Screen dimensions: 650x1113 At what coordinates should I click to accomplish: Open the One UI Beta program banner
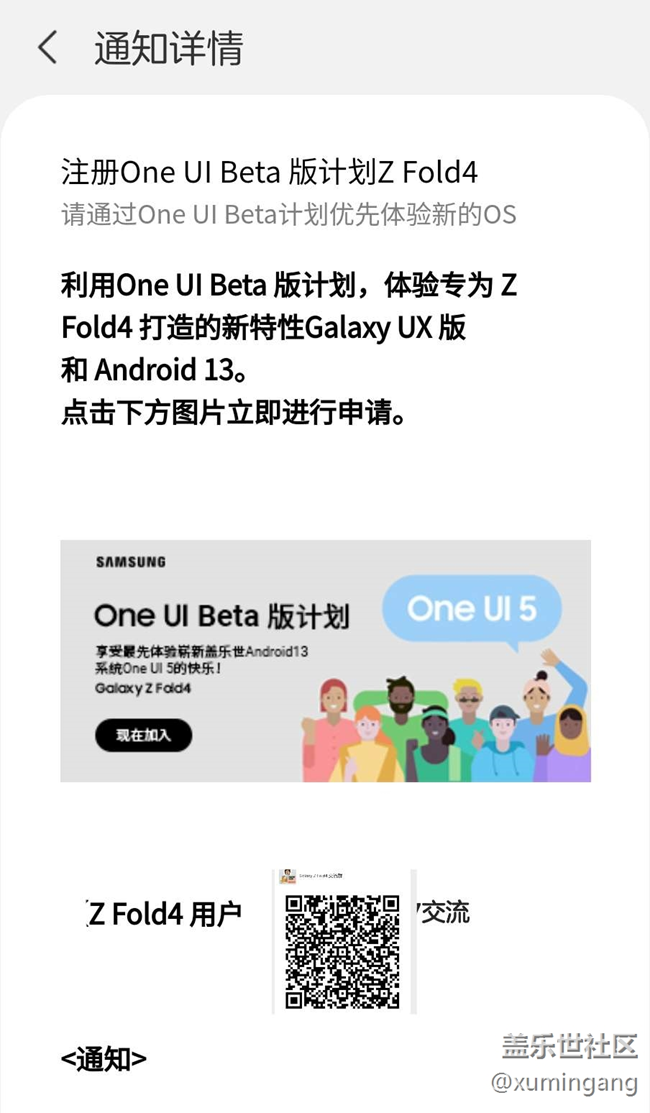325,660
